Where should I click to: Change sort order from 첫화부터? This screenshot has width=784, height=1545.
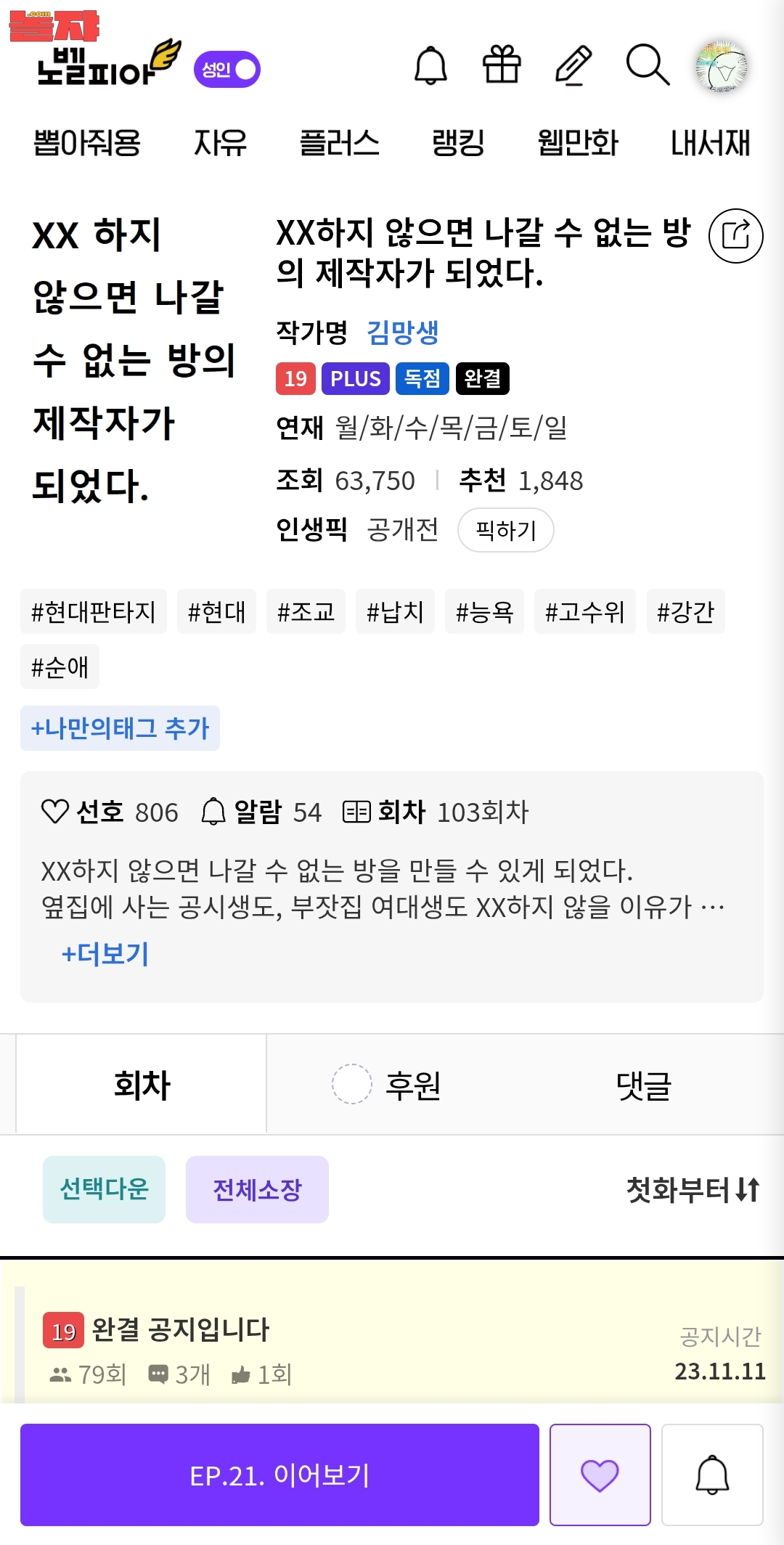click(693, 1189)
